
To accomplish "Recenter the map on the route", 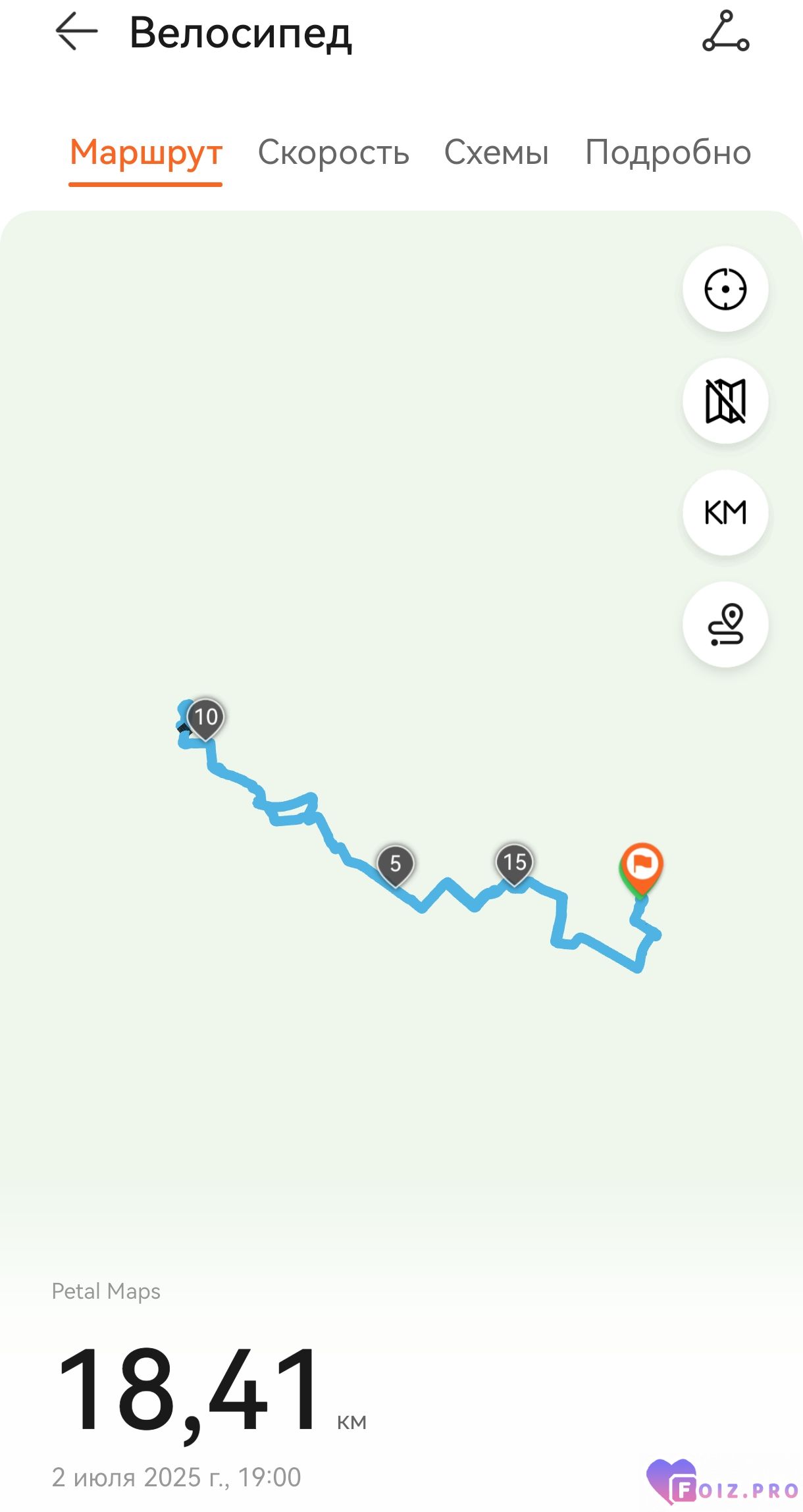I will (725, 289).
